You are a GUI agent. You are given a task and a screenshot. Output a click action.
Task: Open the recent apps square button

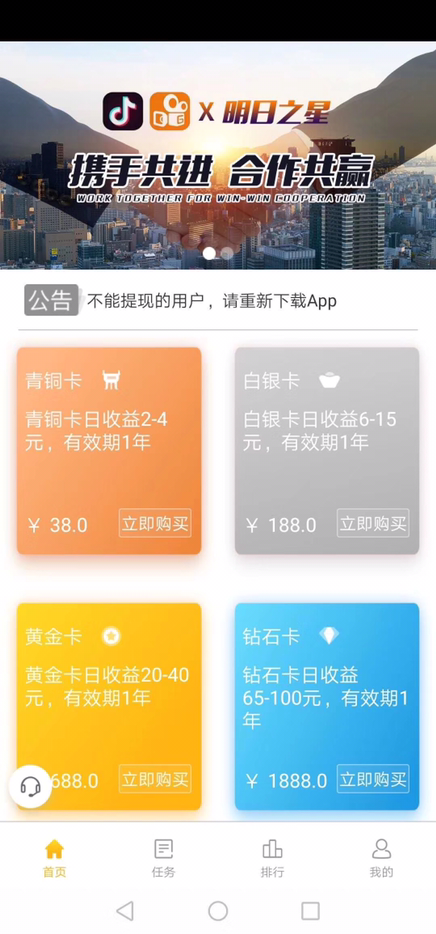click(310, 911)
